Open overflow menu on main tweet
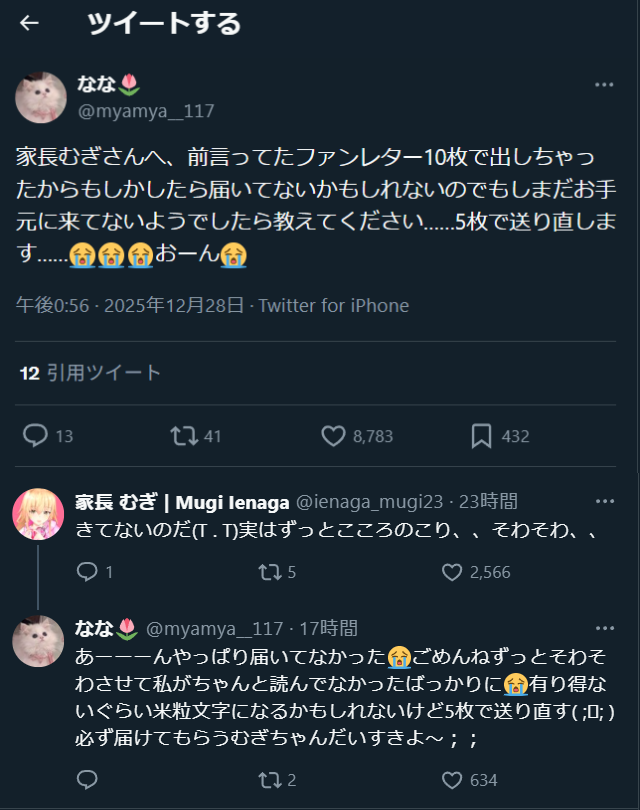Image resolution: width=640 pixels, height=810 pixels. point(604,85)
